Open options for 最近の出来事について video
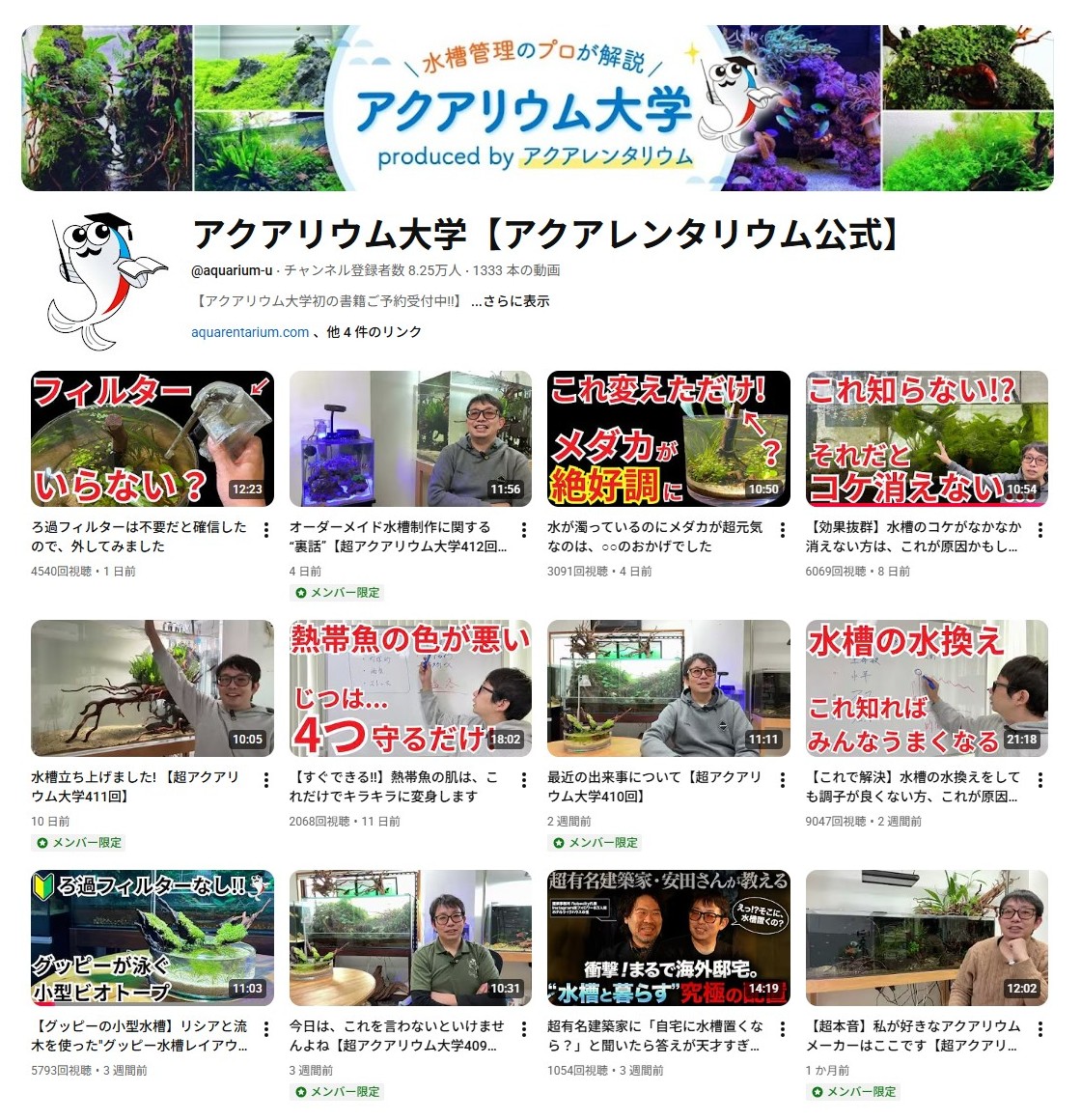 pos(782,780)
